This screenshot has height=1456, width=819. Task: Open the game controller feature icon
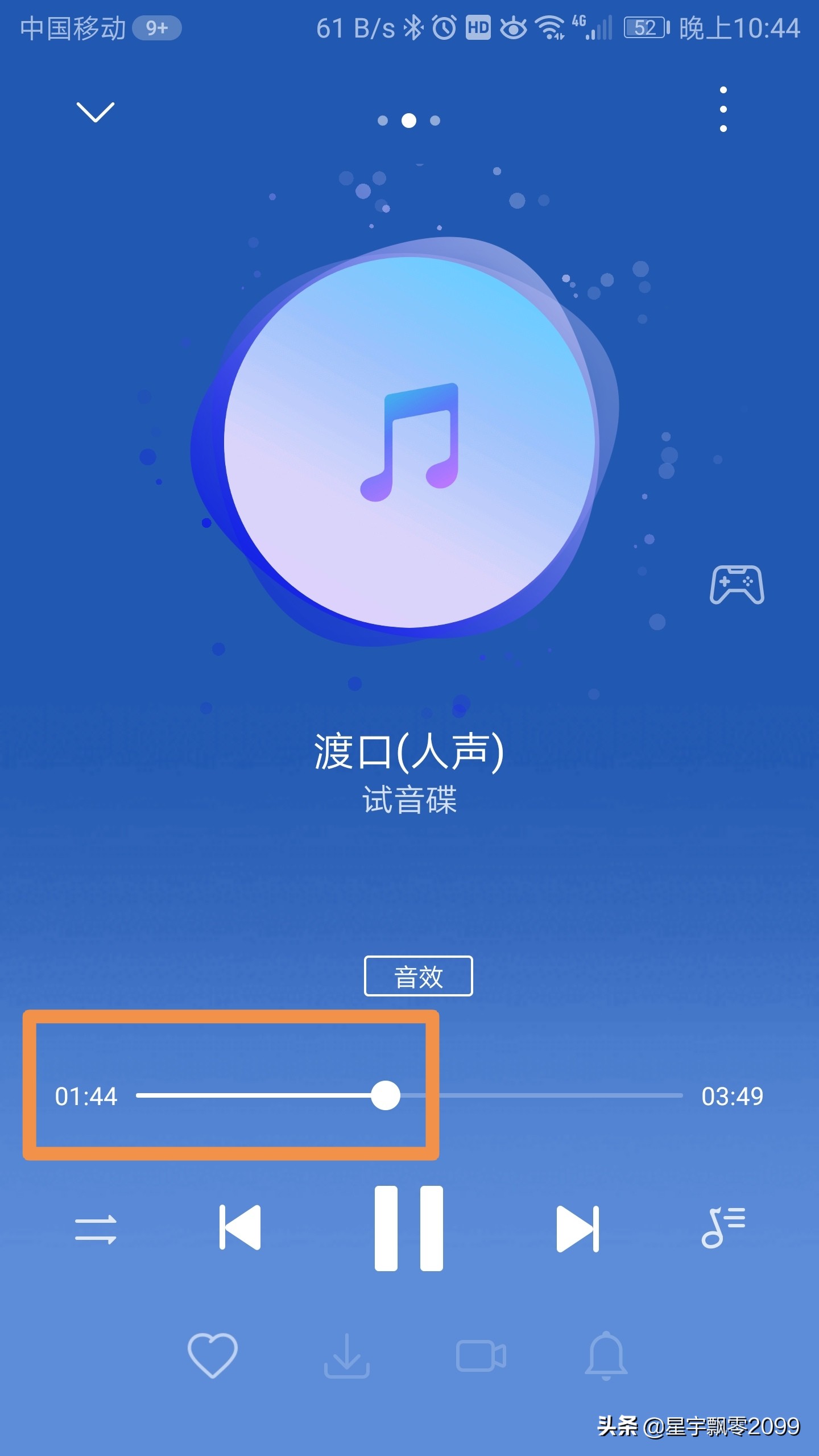tap(738, 584)
